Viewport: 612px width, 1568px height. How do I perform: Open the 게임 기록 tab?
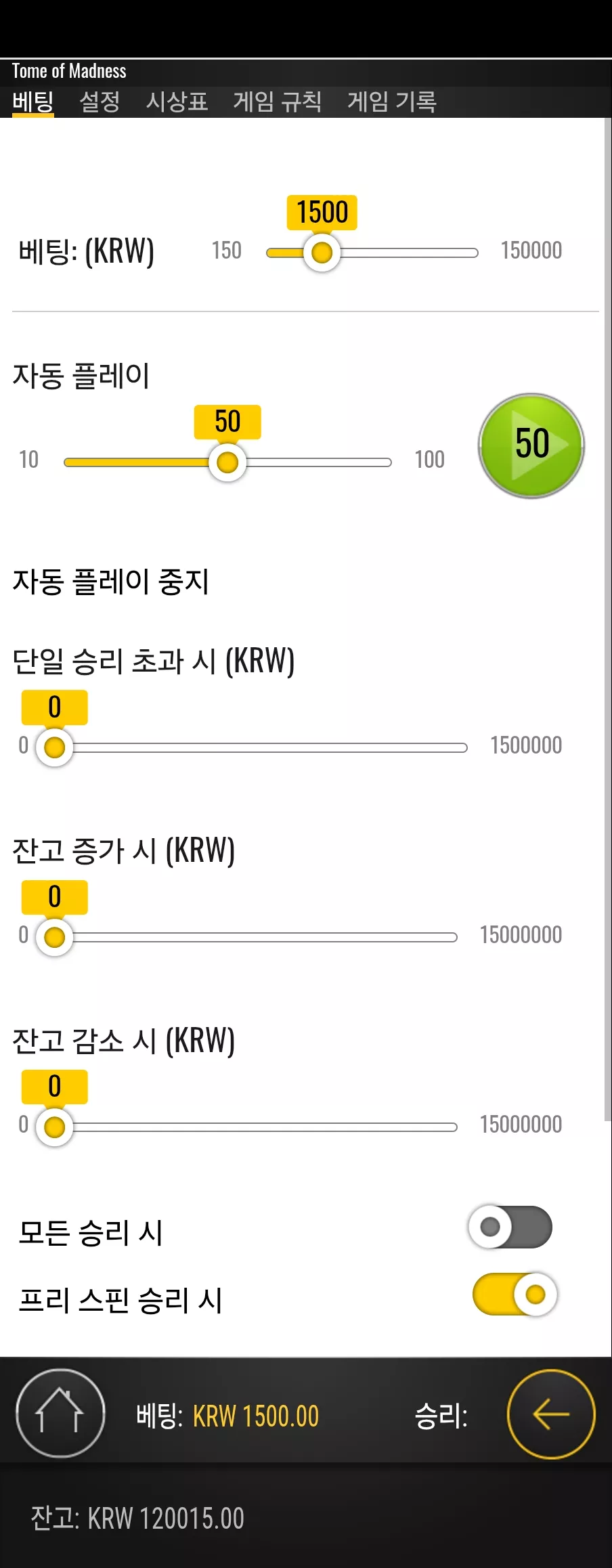(392, 102)
